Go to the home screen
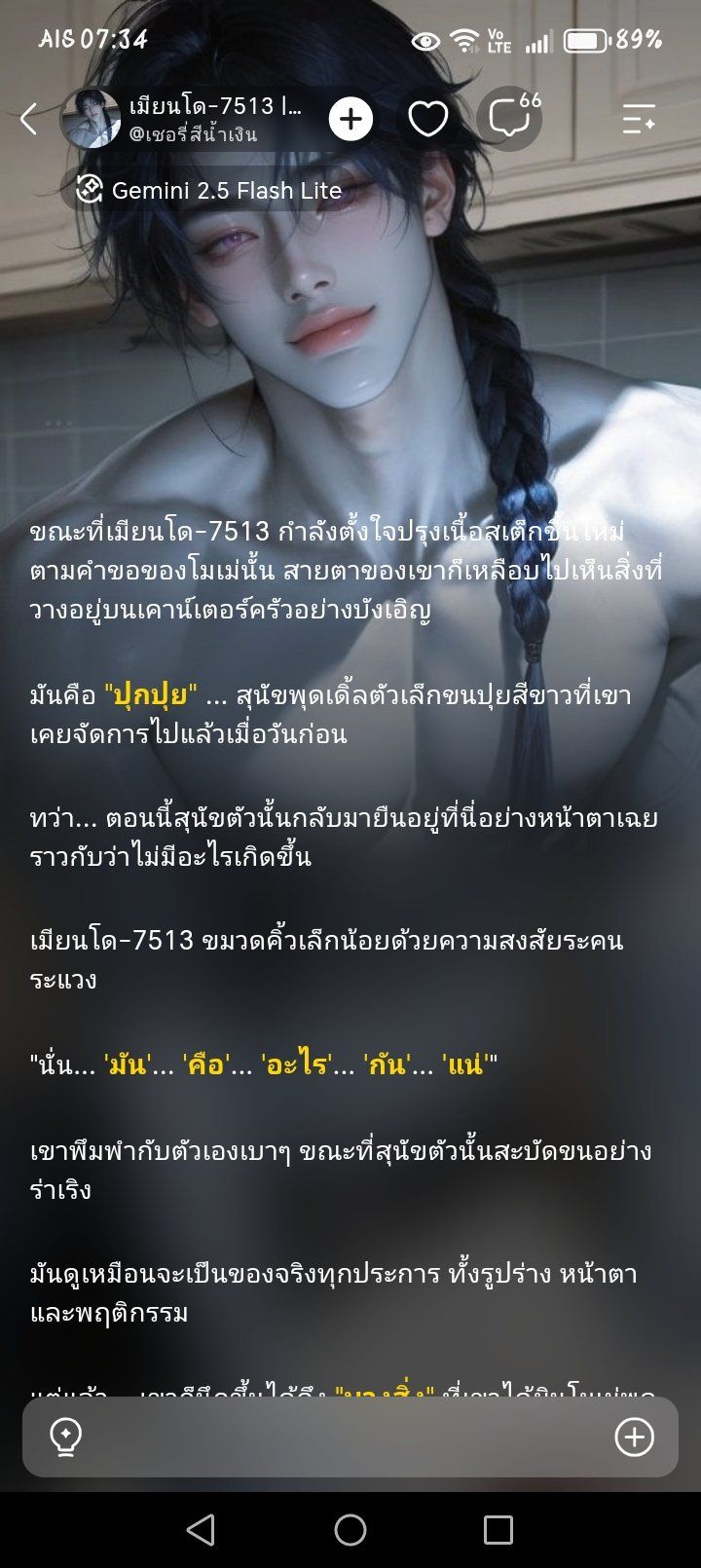 [350, 1529]
